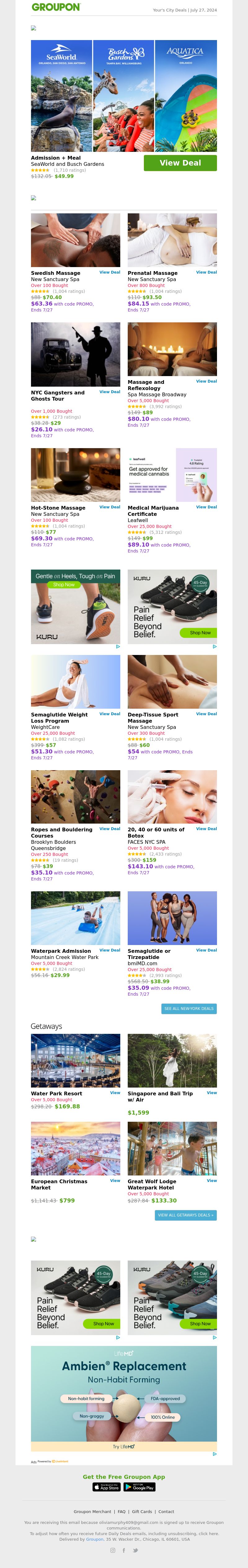Download the app from the App Store
Viewport: 248px width, 1568px height.
[x=106, y=1486]
